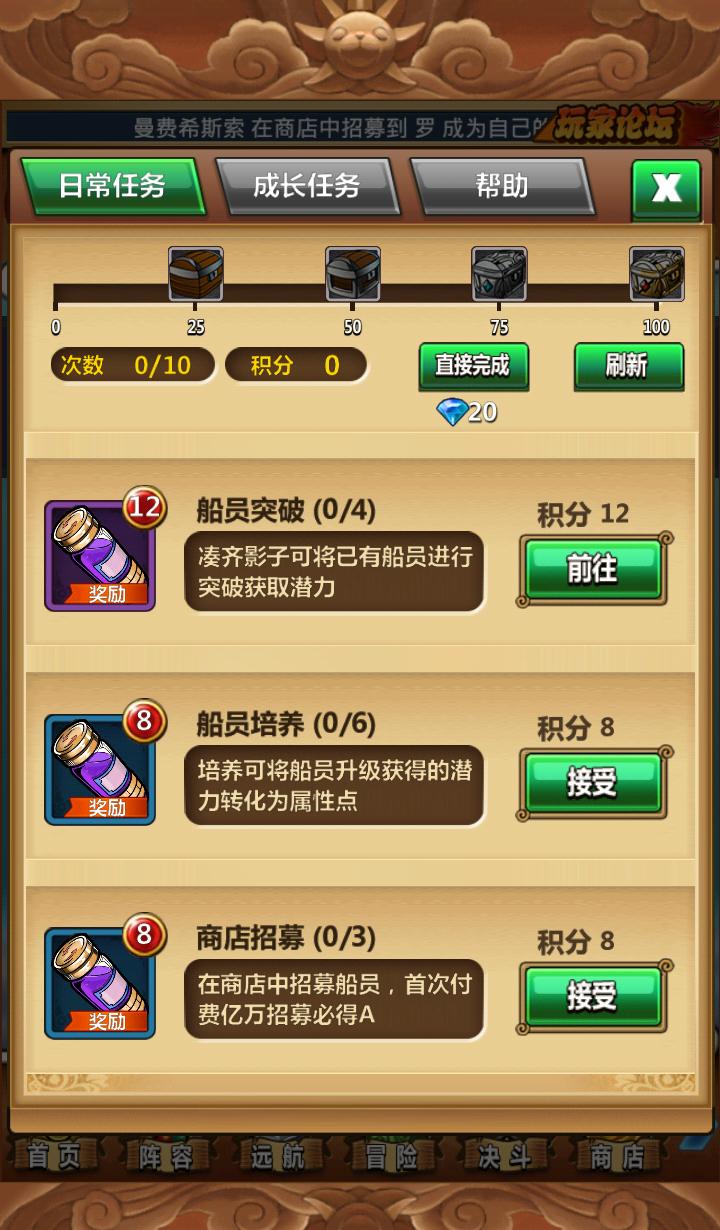Viewport: 720px width, 1230px height.
Task: Open the 帮助 tab
Action: coord(501,186)
